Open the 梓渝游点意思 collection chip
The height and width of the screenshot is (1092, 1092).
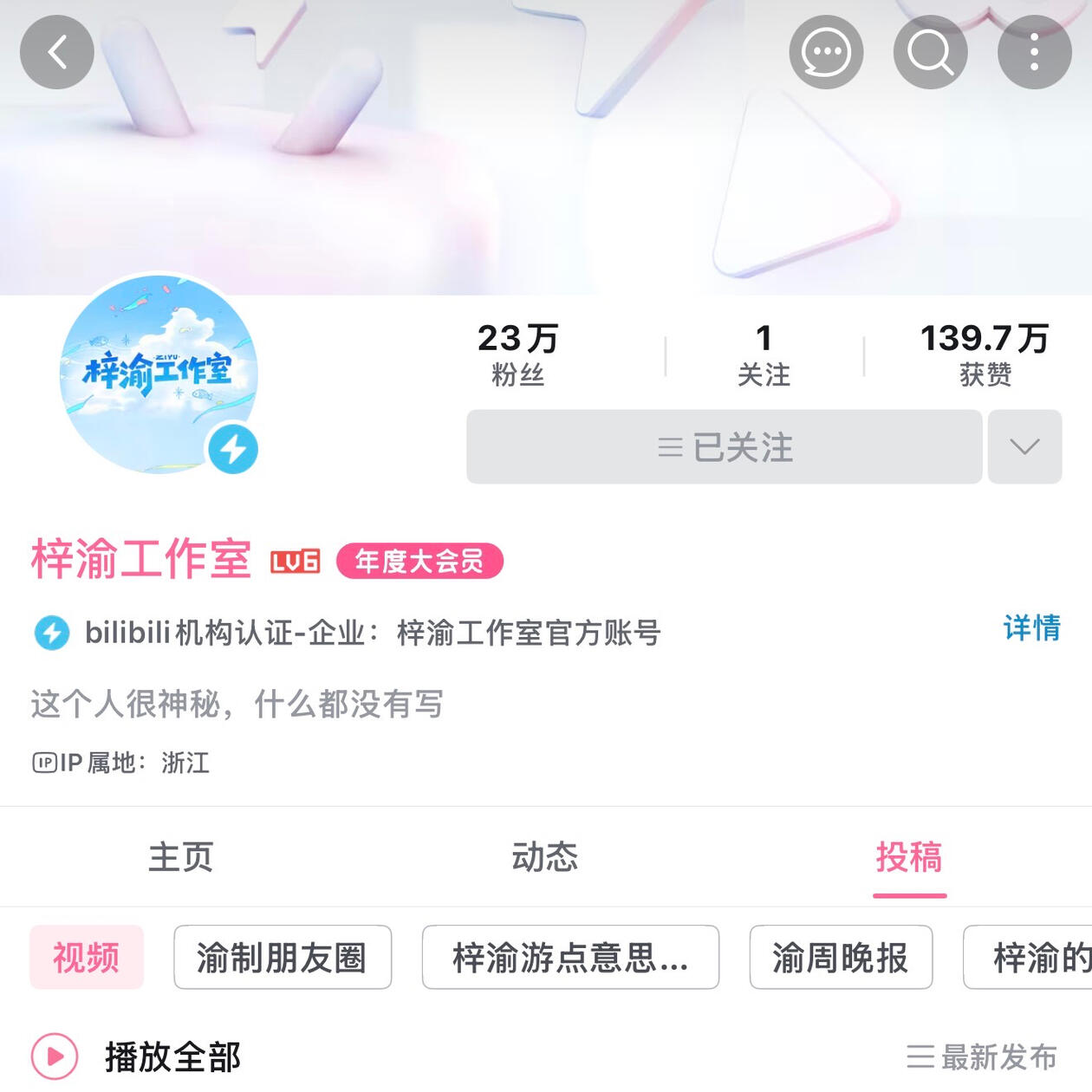coord(570,958)
